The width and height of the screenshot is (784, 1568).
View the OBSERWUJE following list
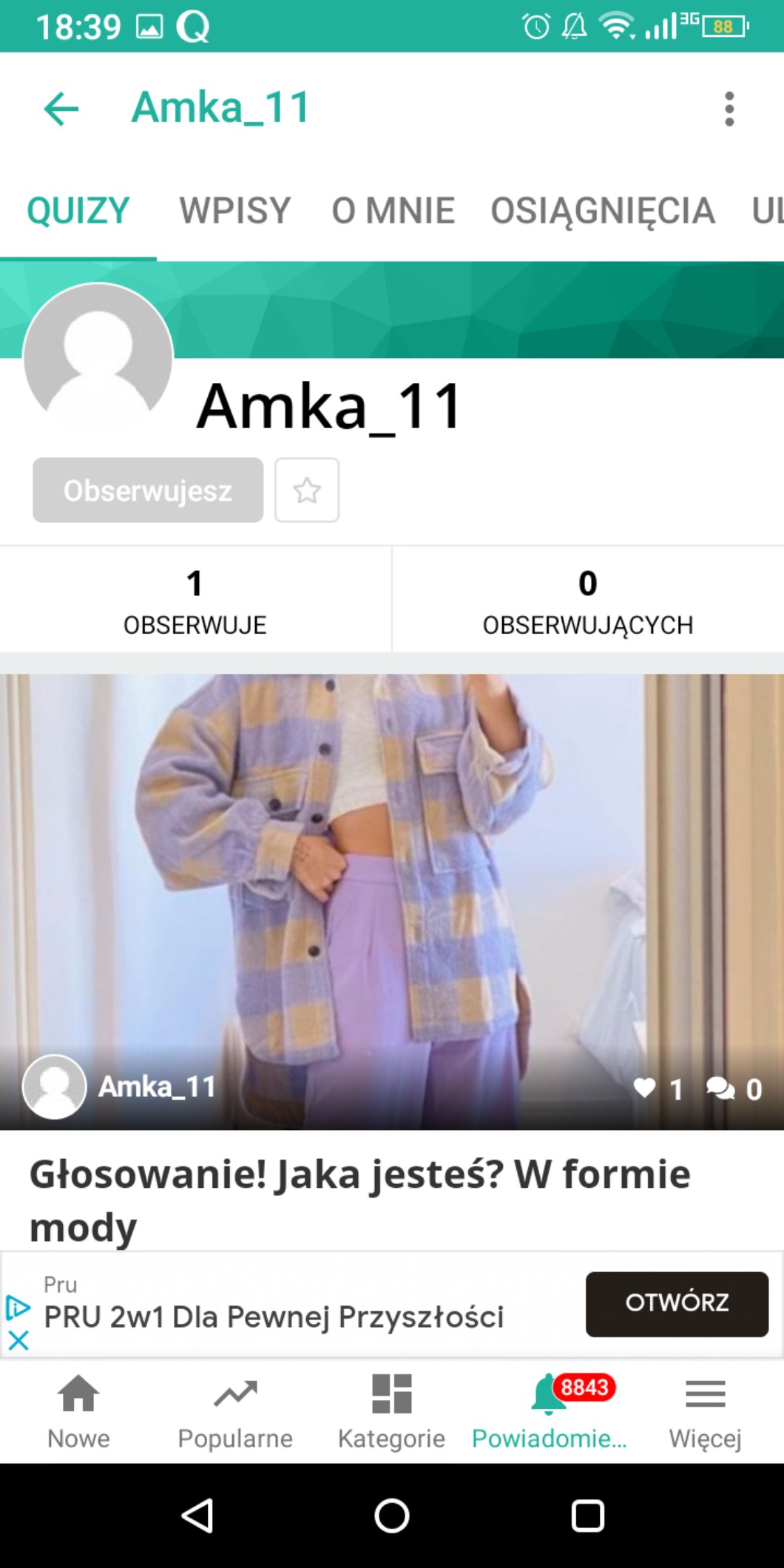[x=195, y=601]
